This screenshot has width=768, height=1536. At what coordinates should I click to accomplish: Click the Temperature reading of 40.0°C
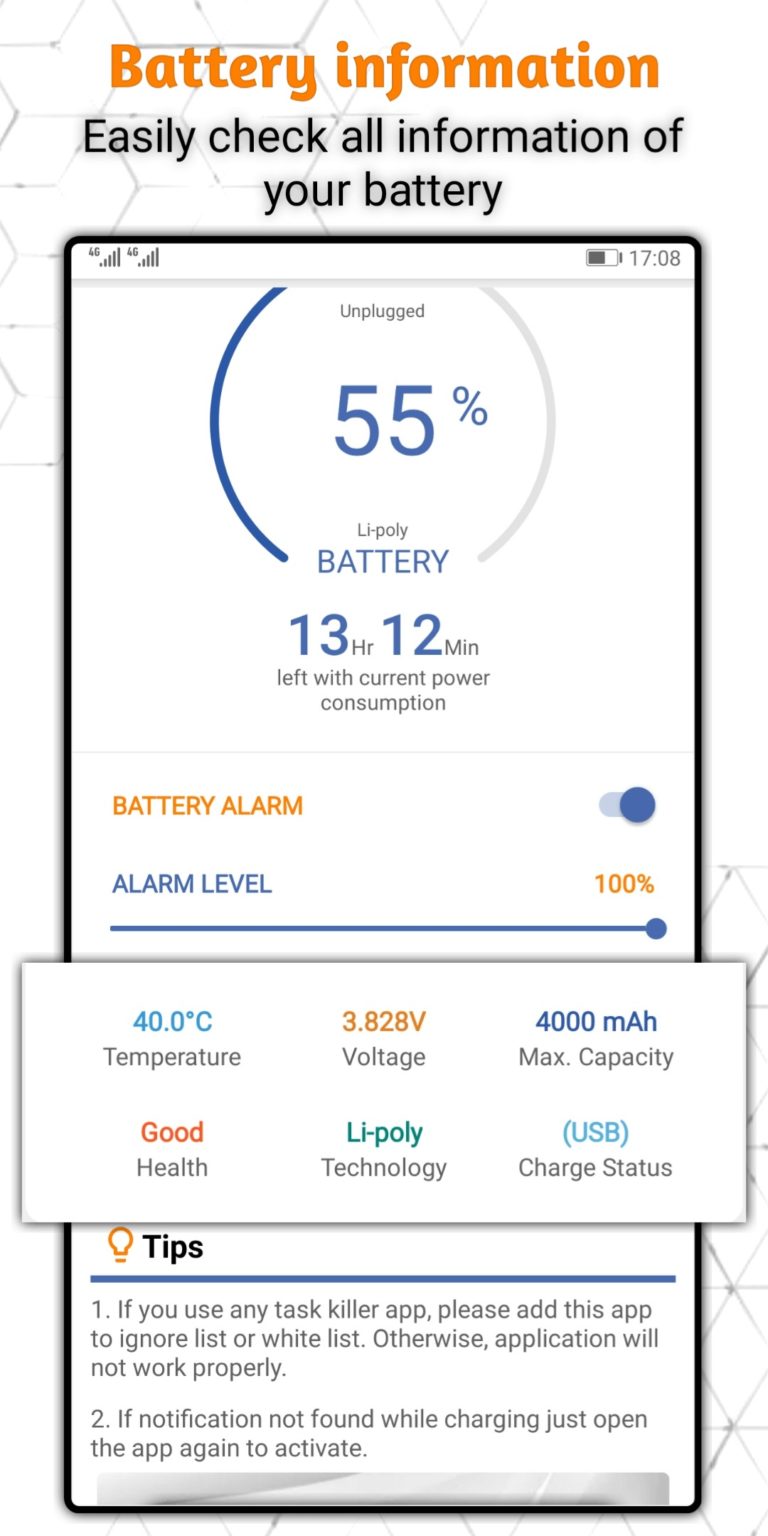click(171, 1022)
